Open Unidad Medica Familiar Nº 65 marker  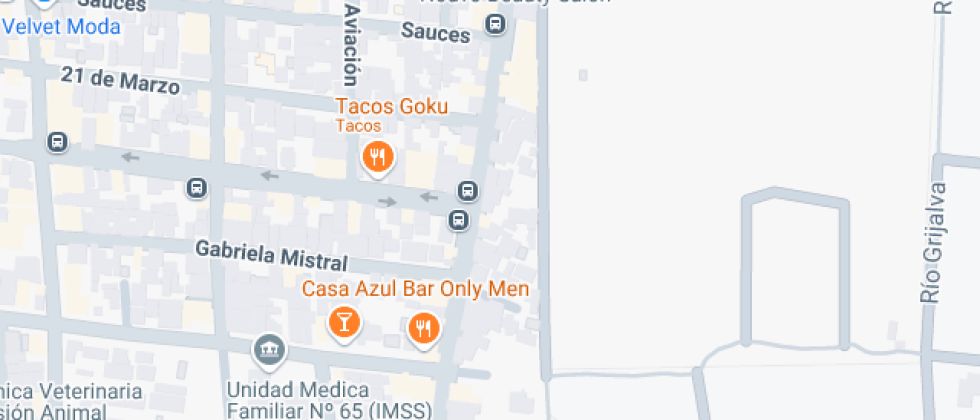pos(270,350)
